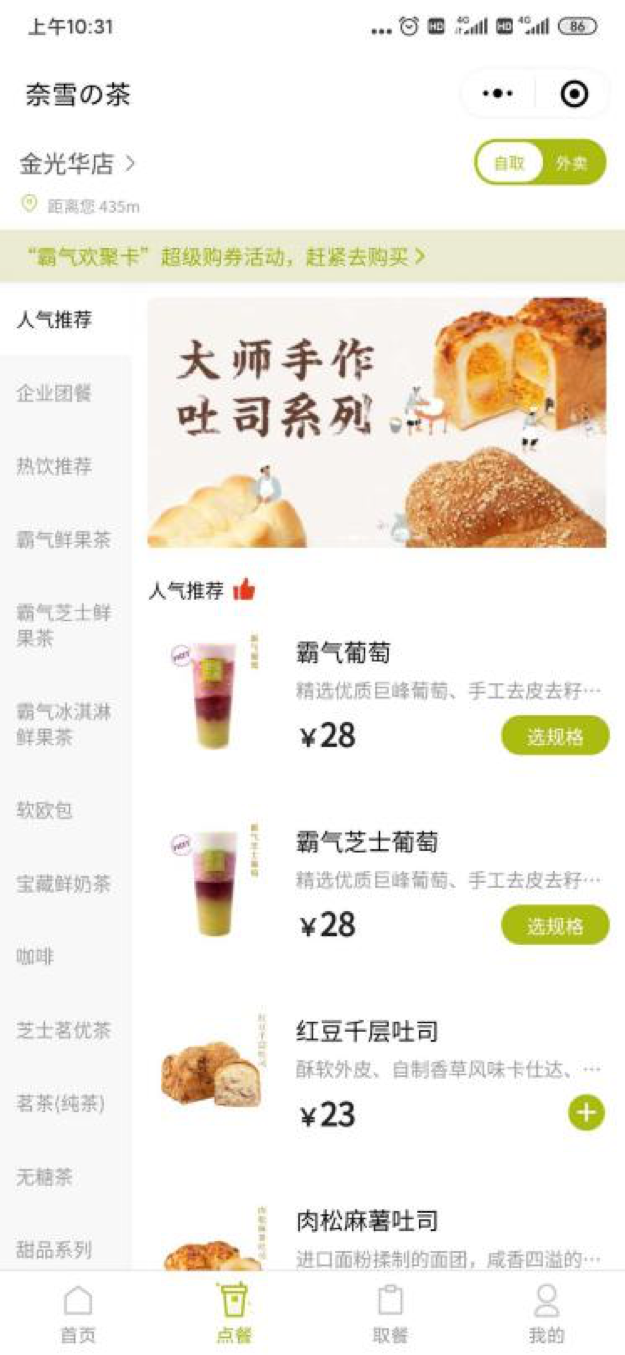Image resolution: width=625 pixels, height=1355 pixels.
Task: Jump to the 宝藏鲜奶茶 category
Action: coord(63,884)
